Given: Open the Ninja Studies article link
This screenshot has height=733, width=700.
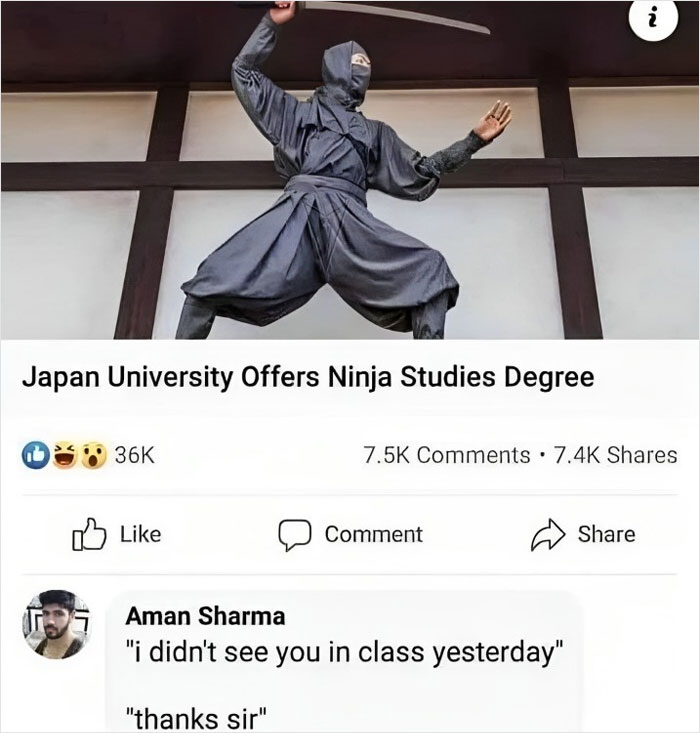Looking at the screenshot, I should [x=308, y=379].
